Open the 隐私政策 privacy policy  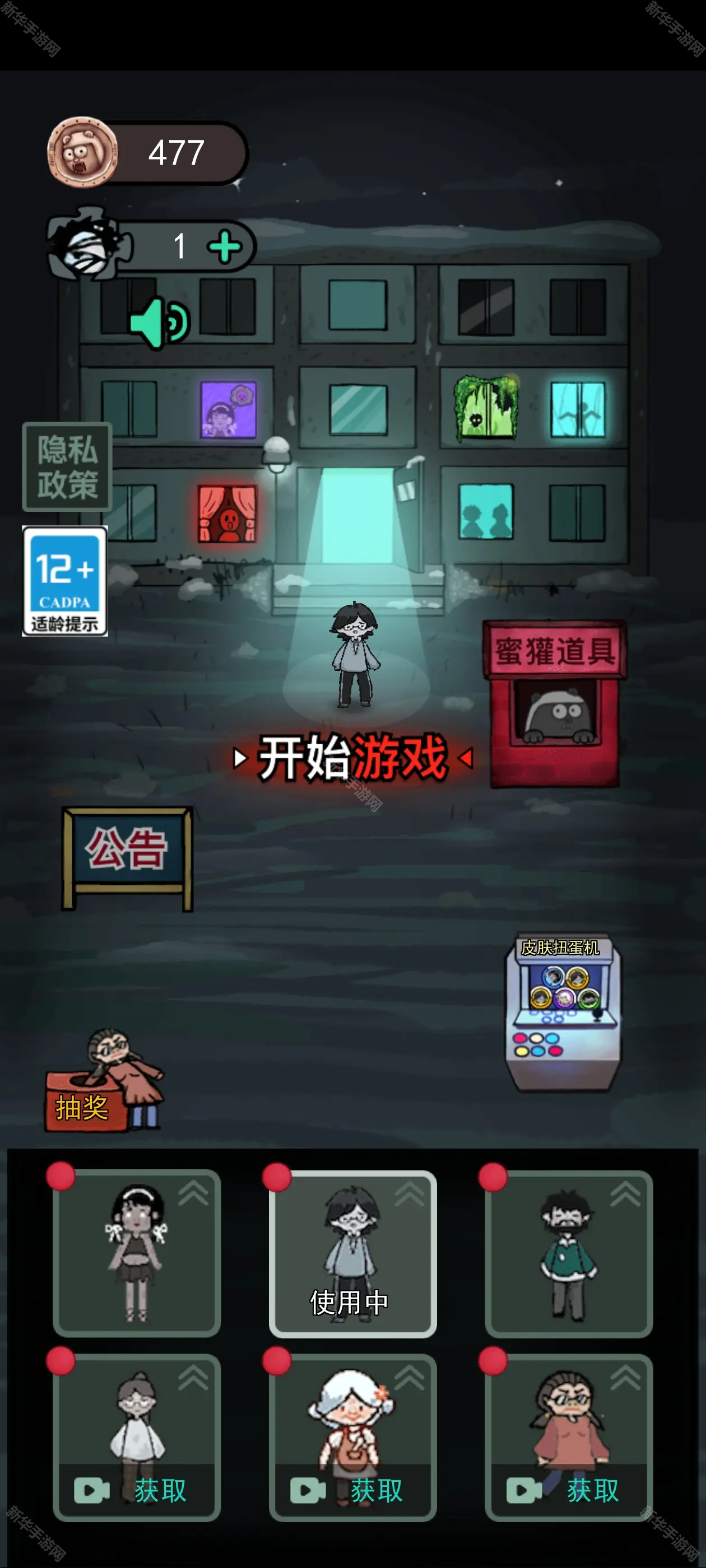pos(67,467)
